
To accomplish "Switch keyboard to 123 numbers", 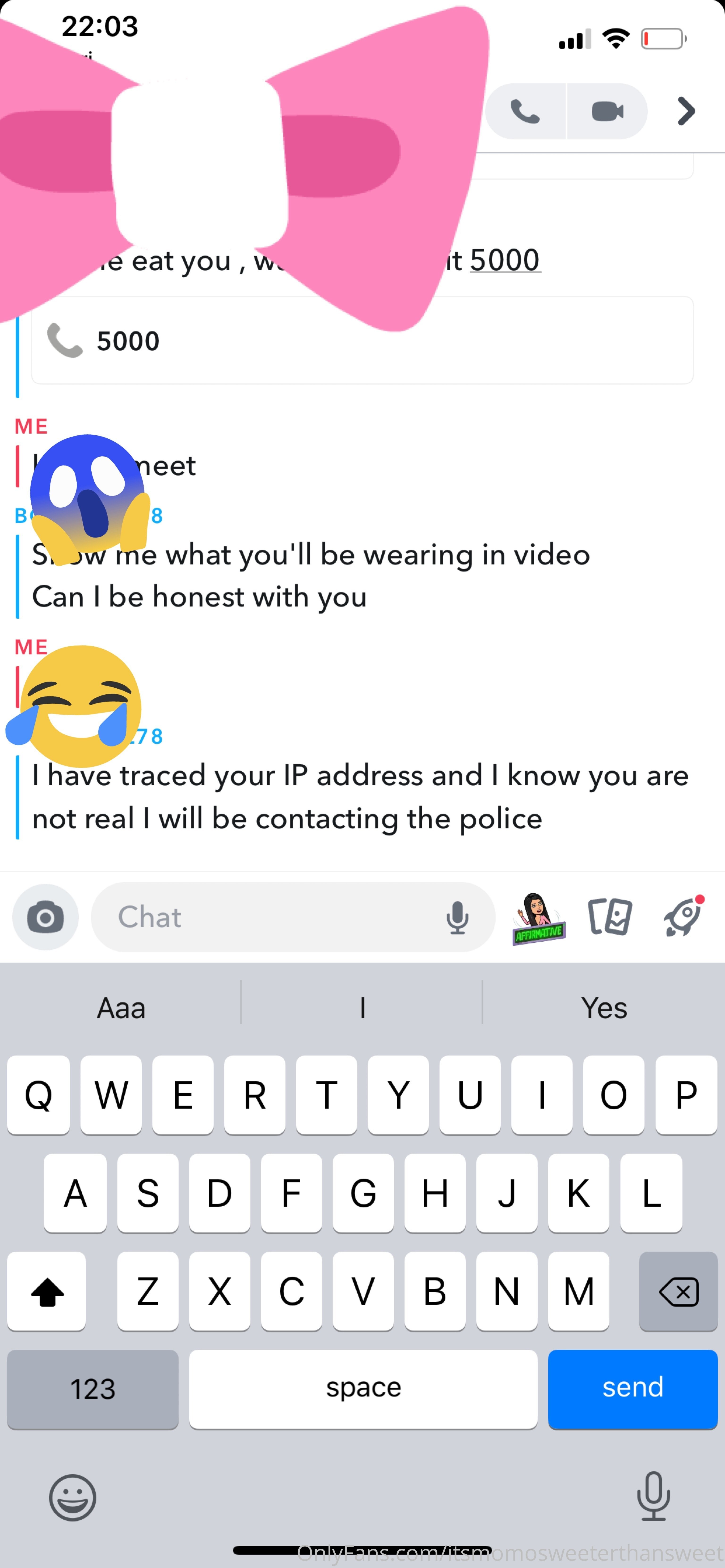I will [93, 1388].
